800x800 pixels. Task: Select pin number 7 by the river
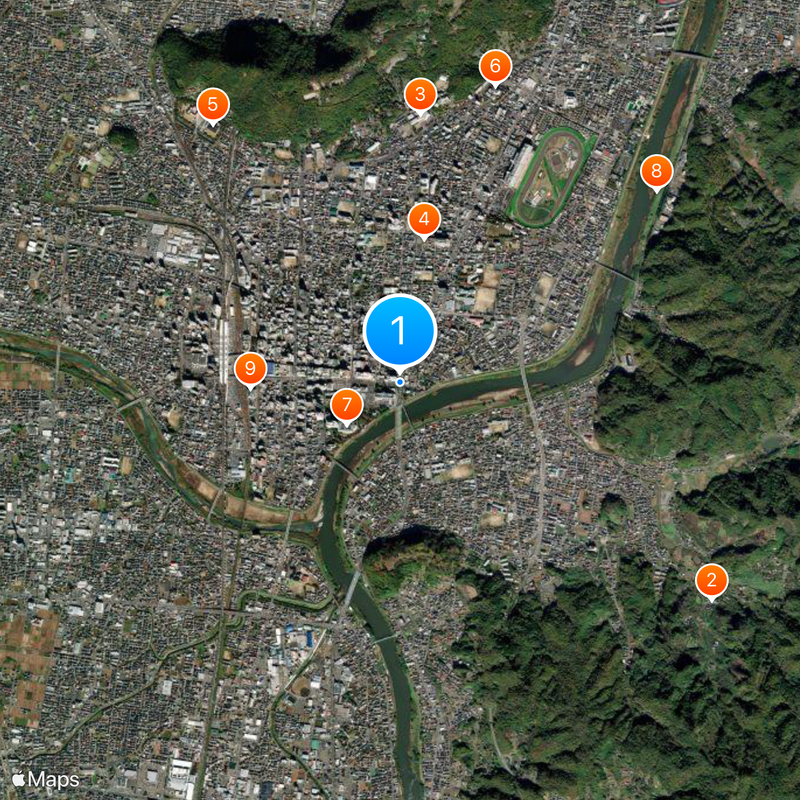click(346, 405)
